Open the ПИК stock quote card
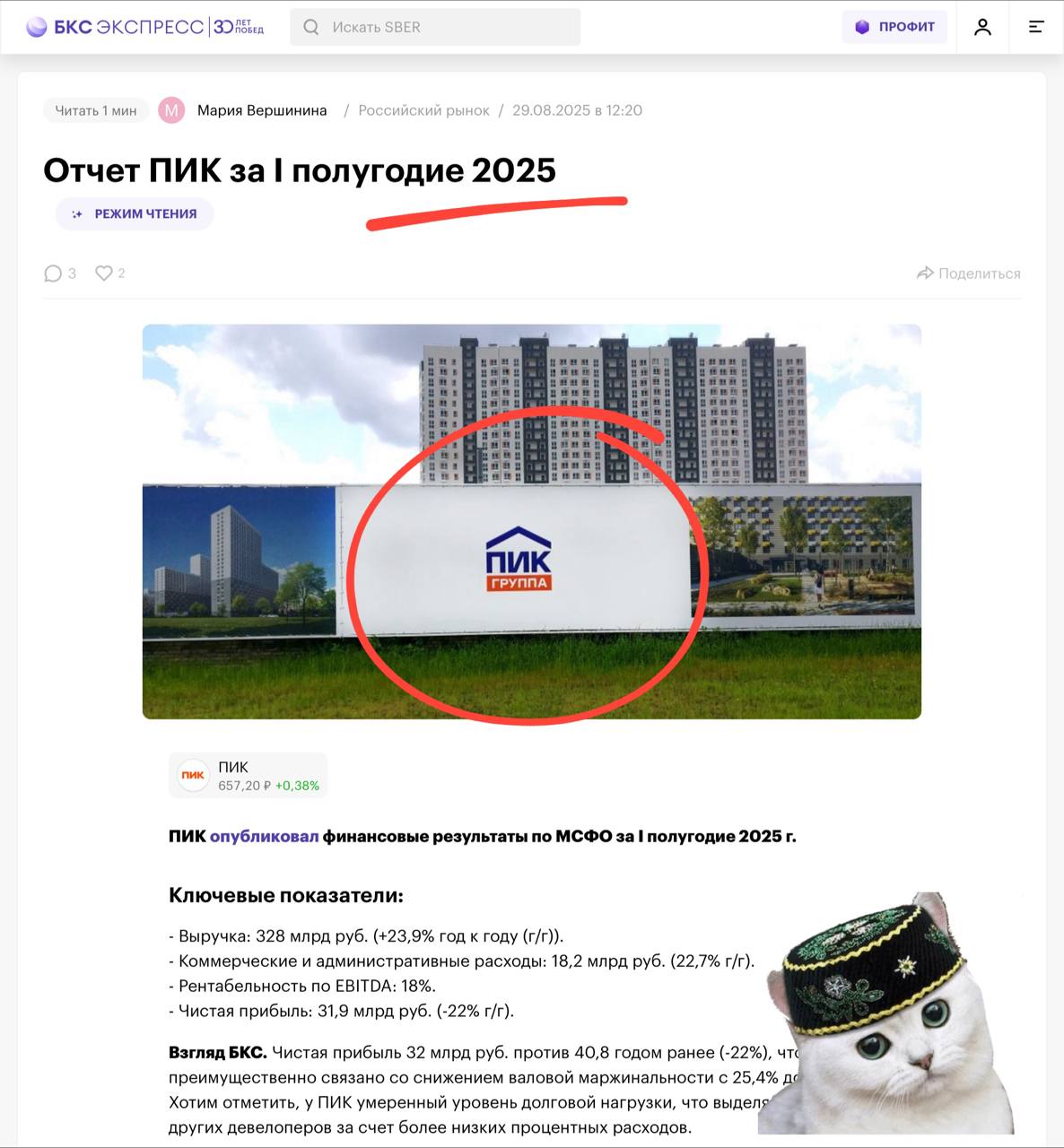 tap(249, 776)
